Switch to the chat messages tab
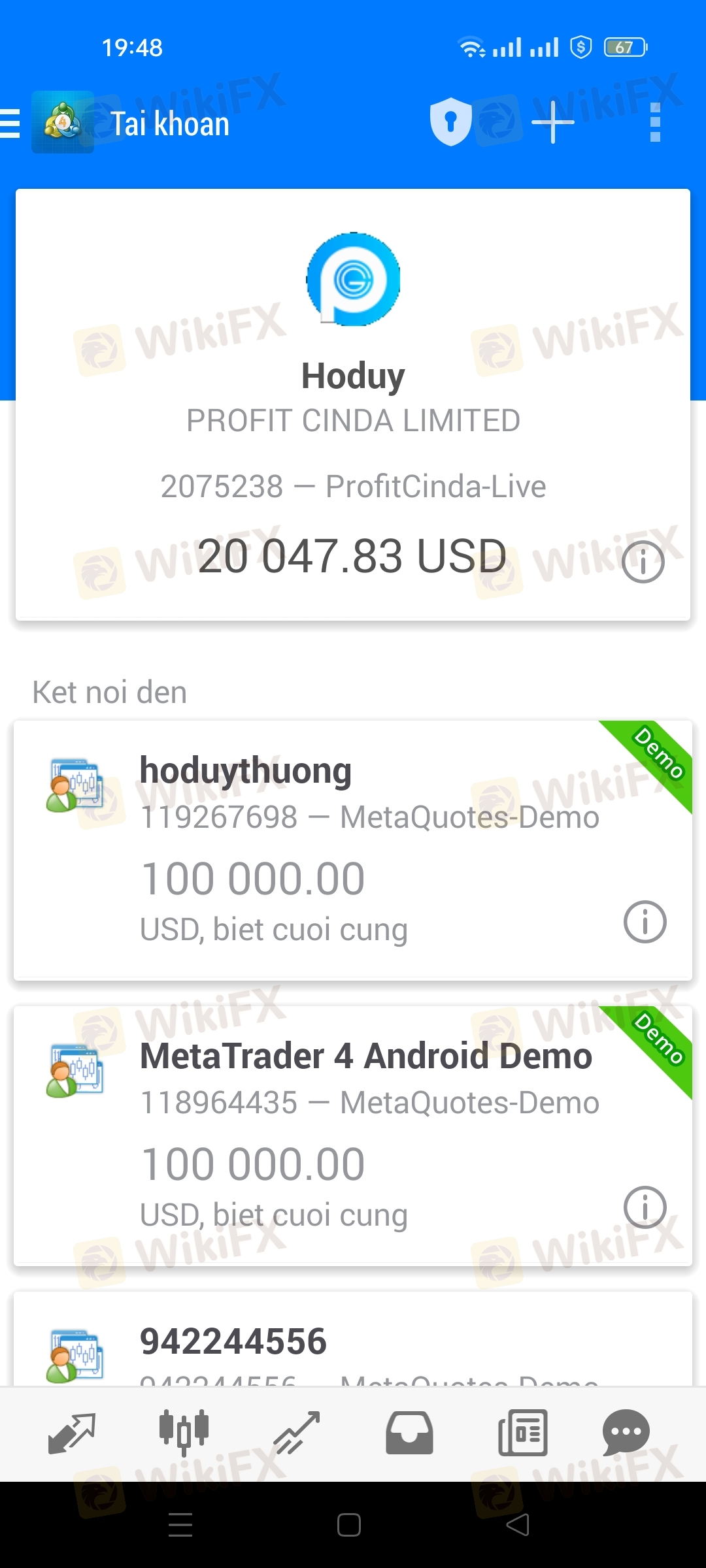The width and height of the screenshot is (706, 1568). coord(626,1433)
